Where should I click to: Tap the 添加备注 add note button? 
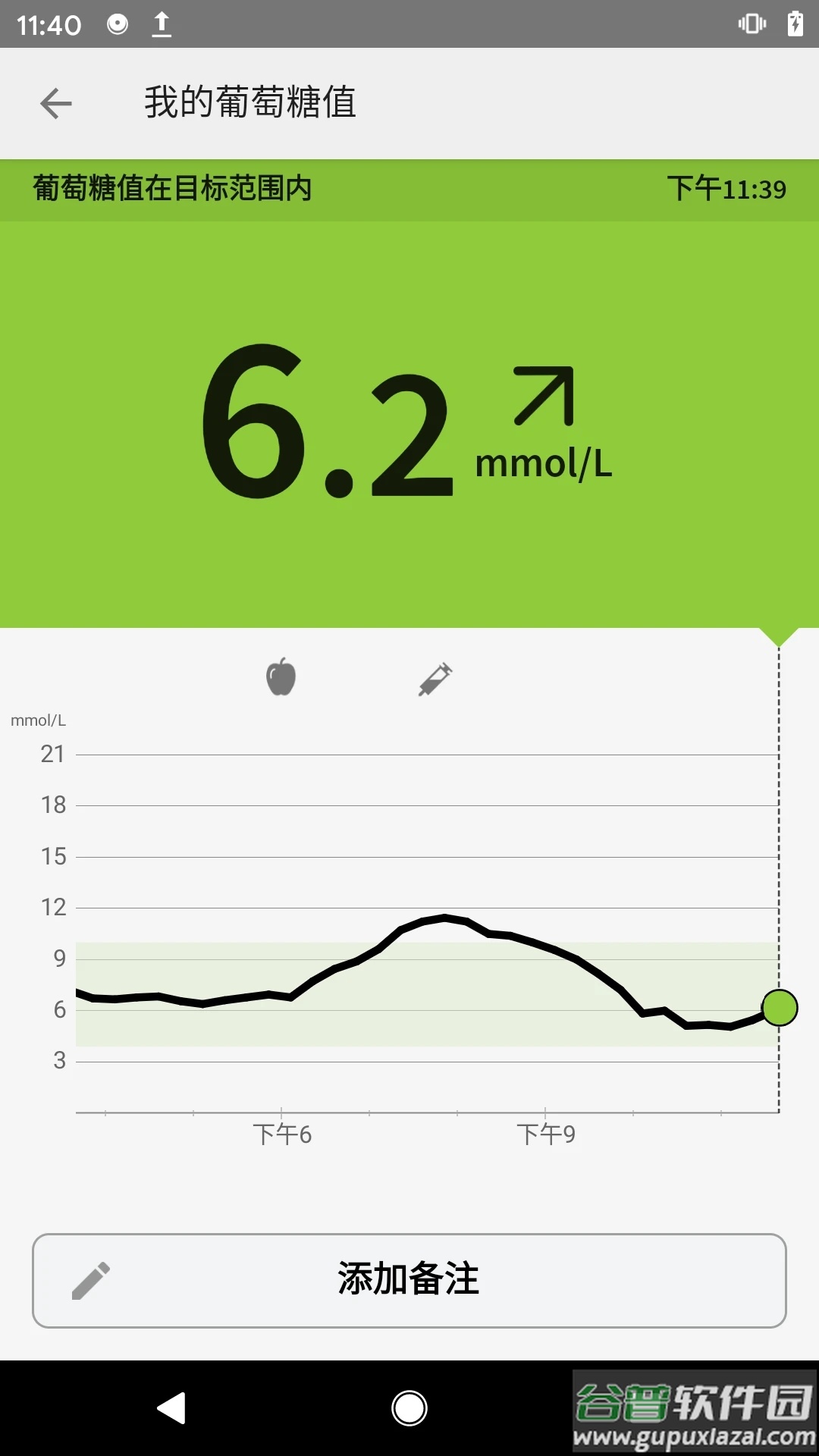pos(409,1280)
